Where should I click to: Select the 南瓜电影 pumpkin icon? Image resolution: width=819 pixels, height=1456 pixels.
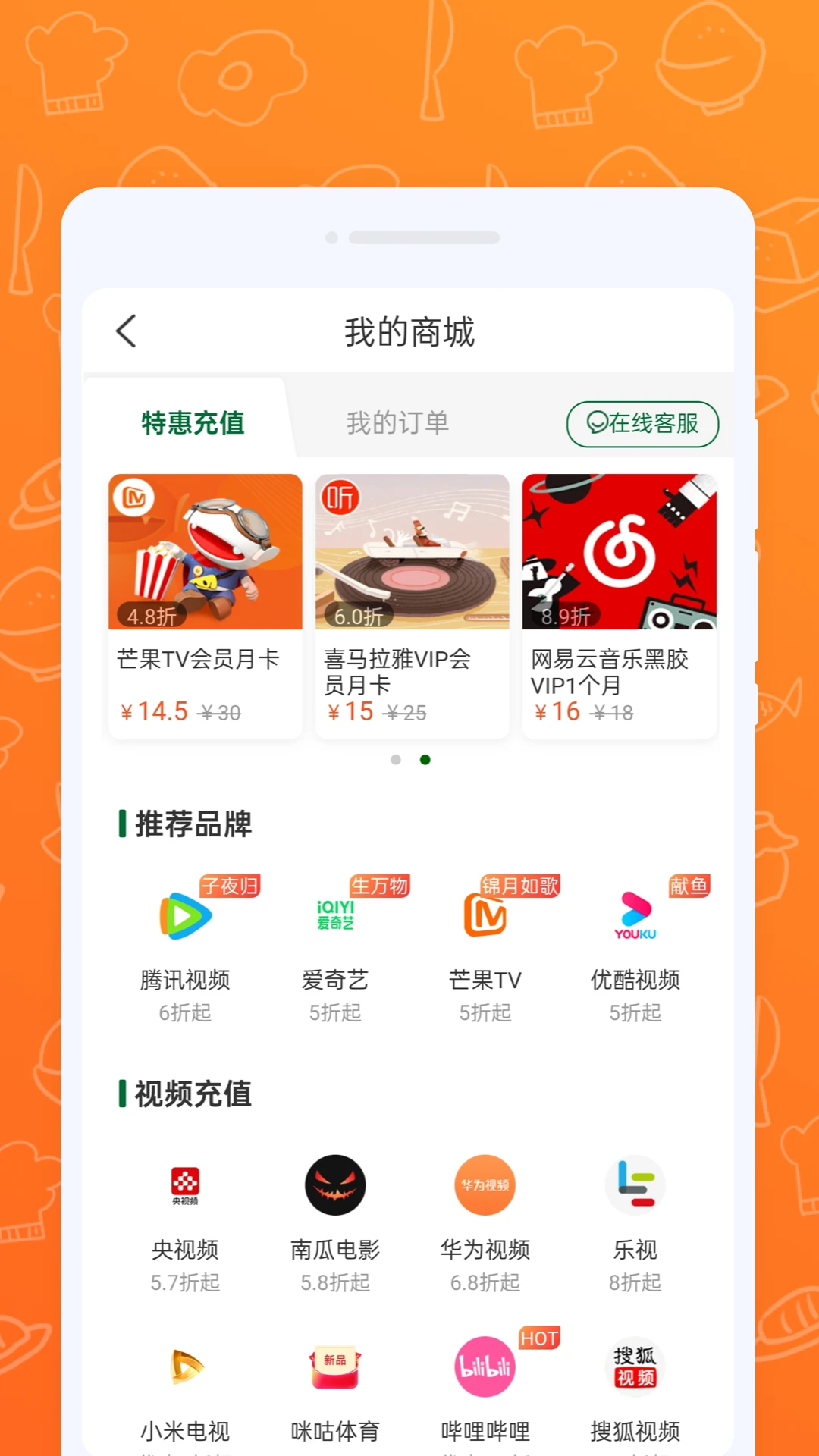coord(334,1185)
